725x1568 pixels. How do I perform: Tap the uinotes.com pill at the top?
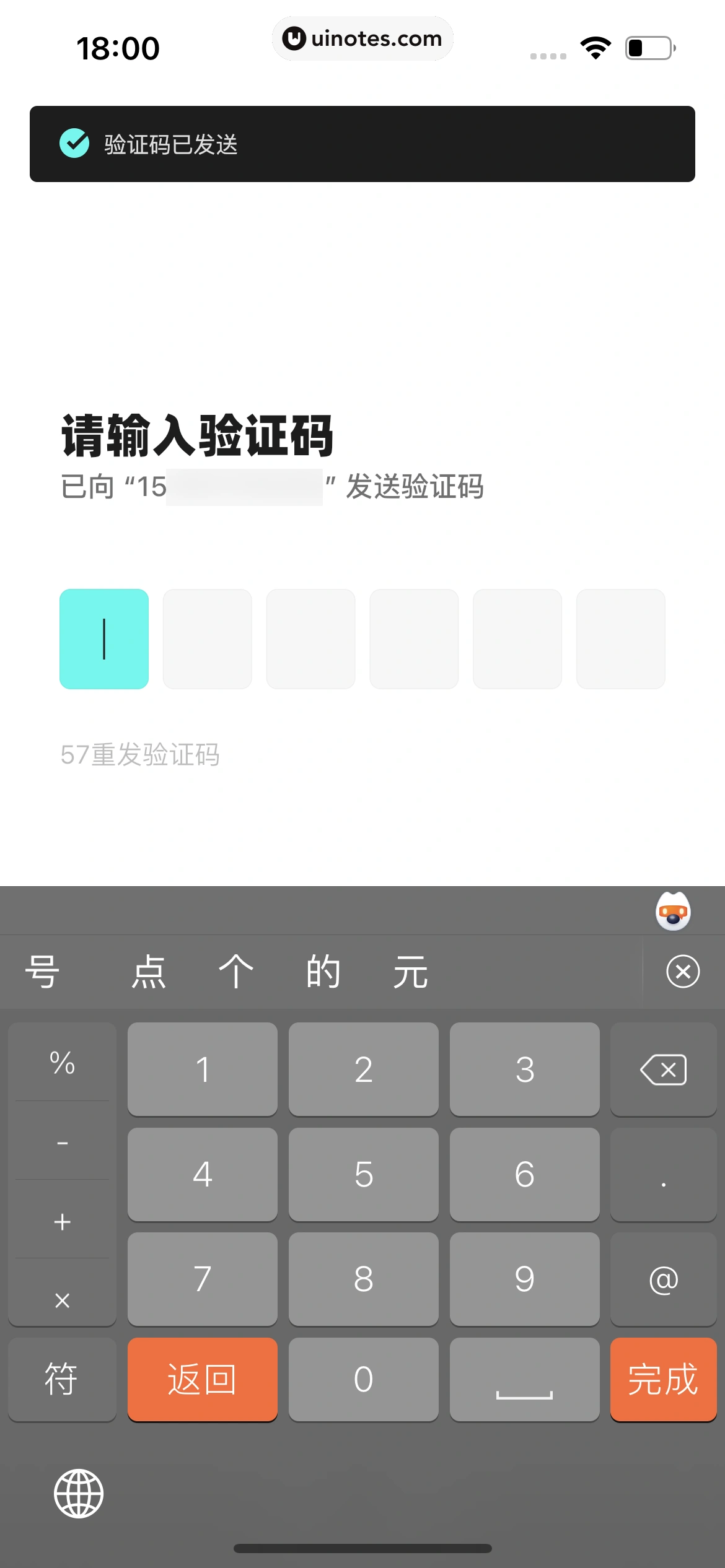[x=362, y=38]
